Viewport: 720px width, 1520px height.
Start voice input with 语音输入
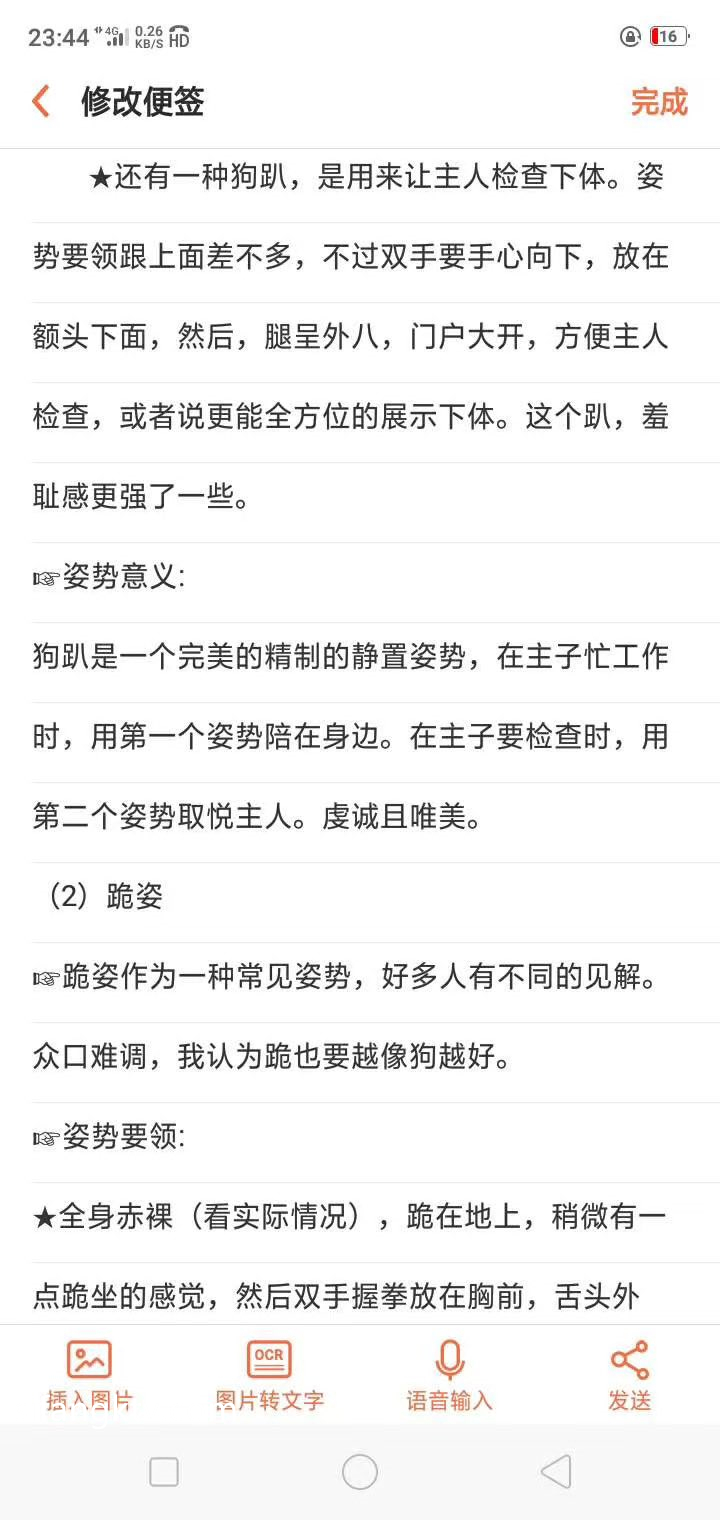click(450, 1376)
